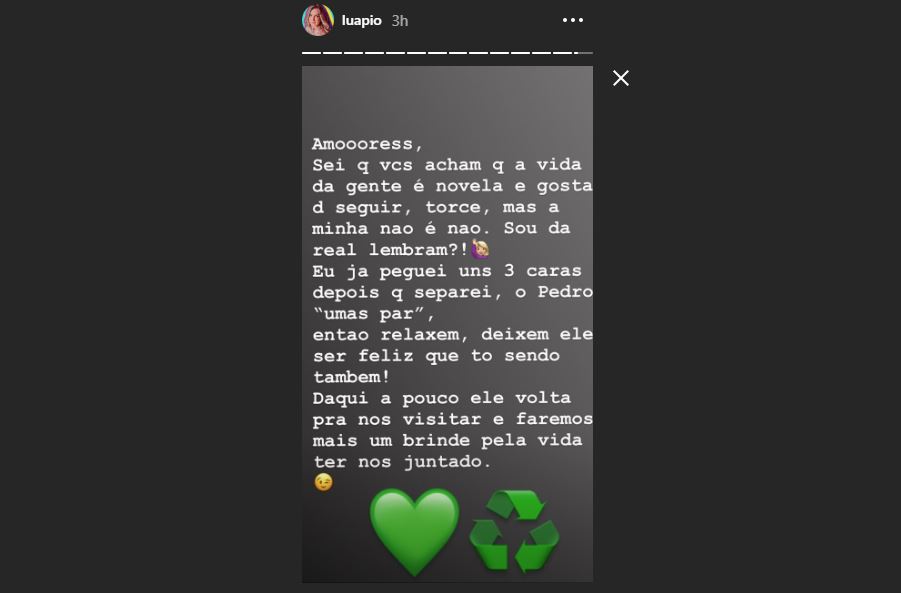Image resolution: width=901 pixels, height=593 pixels.
Task: Close the story viewer
Action: 621,78
